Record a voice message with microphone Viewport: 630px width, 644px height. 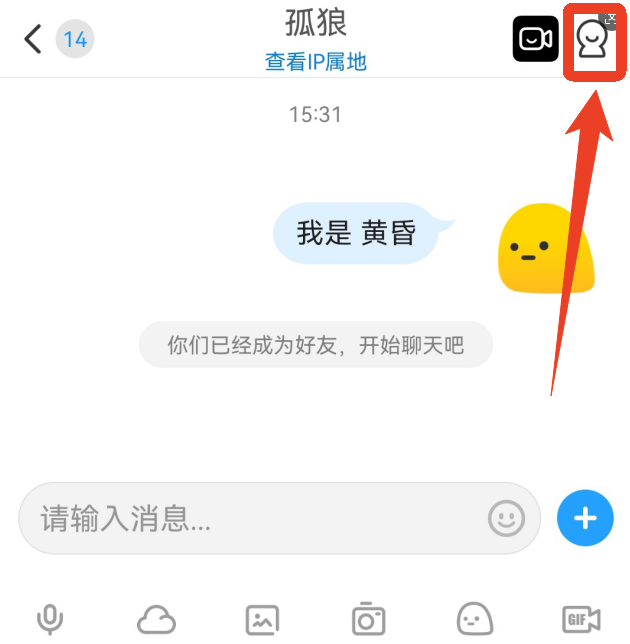point(49,620)
